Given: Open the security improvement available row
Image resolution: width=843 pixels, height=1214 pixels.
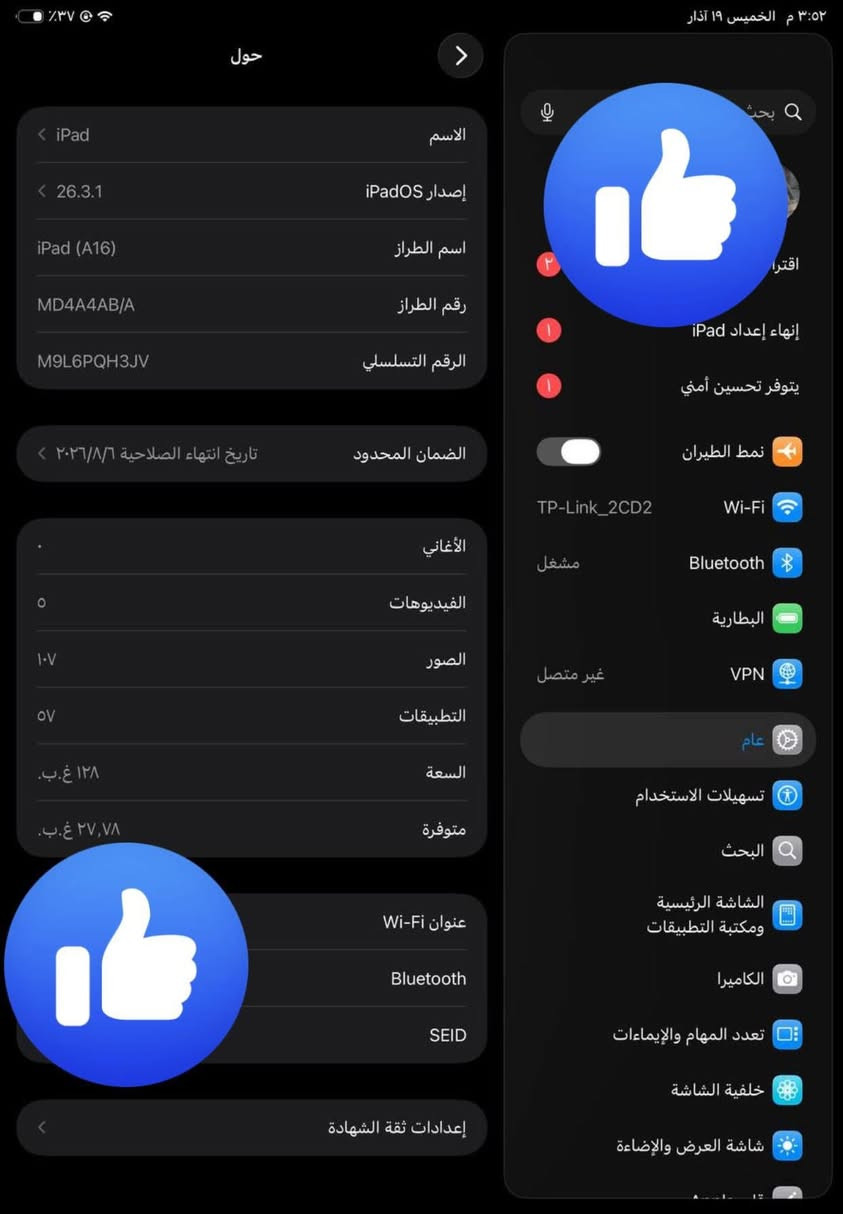Looking at the screenshot, I should (x=700, y=386).
